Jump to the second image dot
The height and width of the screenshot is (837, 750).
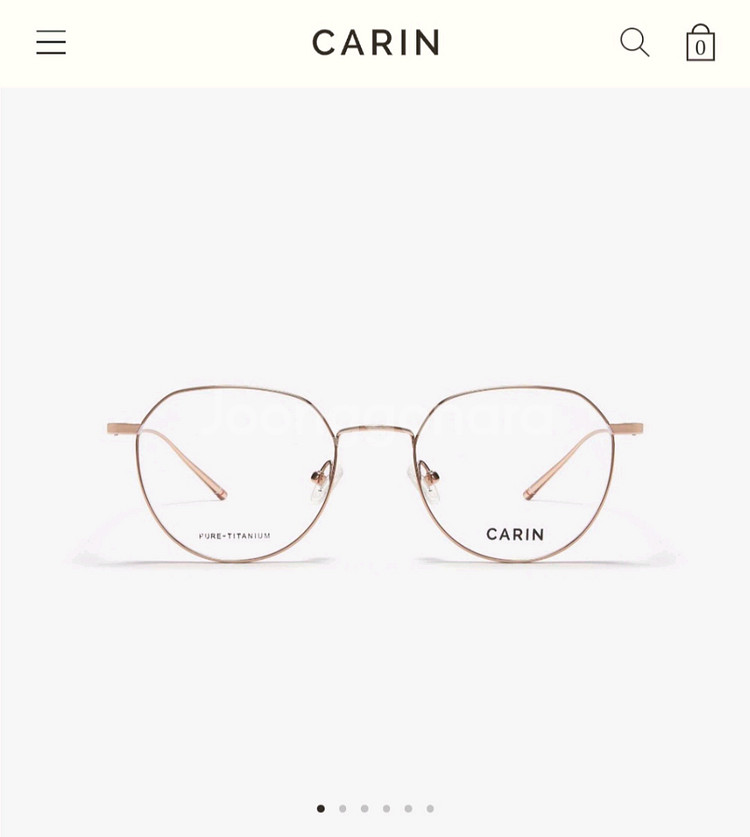(343, 808)
